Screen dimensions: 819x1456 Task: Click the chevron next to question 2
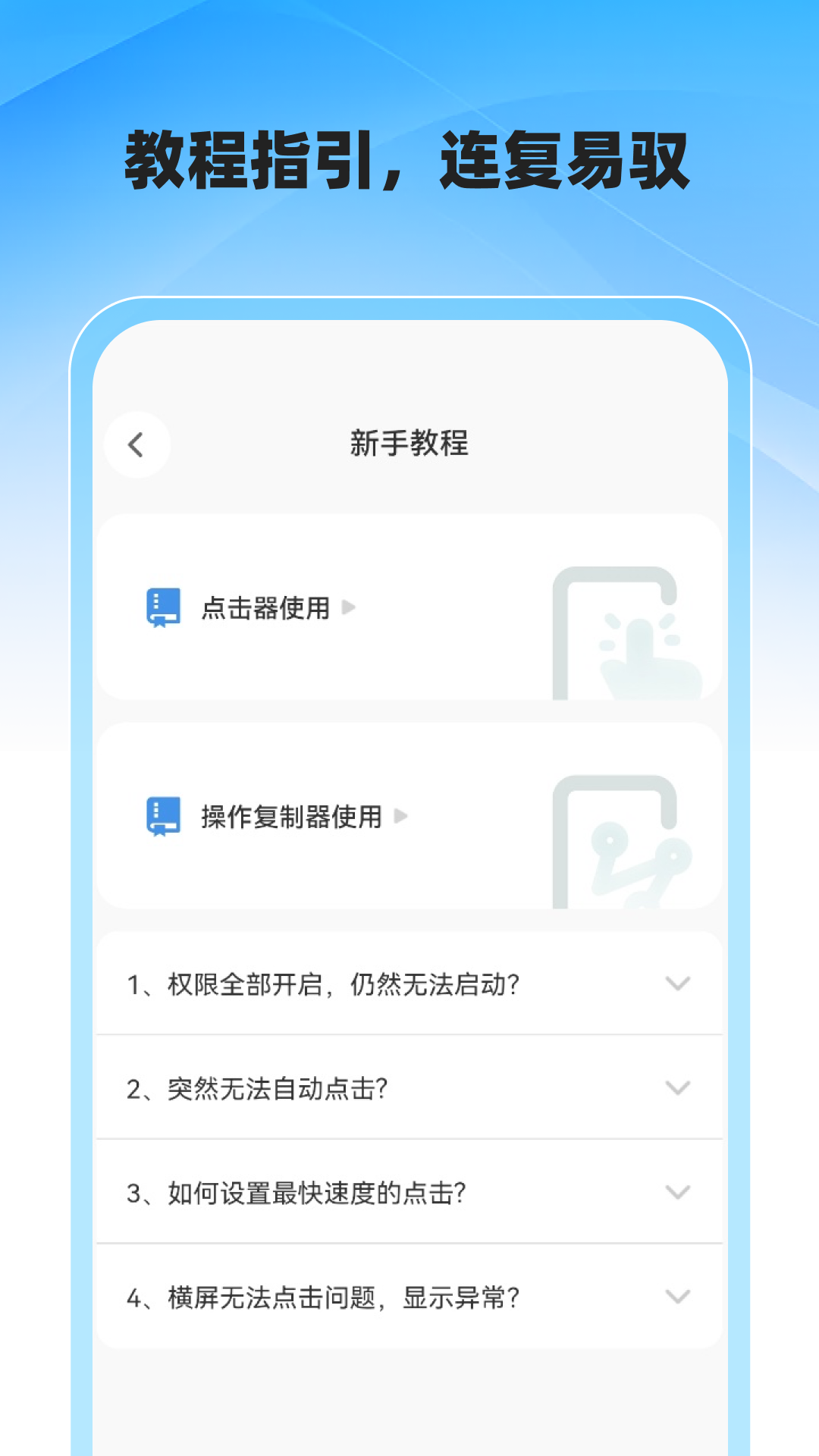click(677, 1087)
